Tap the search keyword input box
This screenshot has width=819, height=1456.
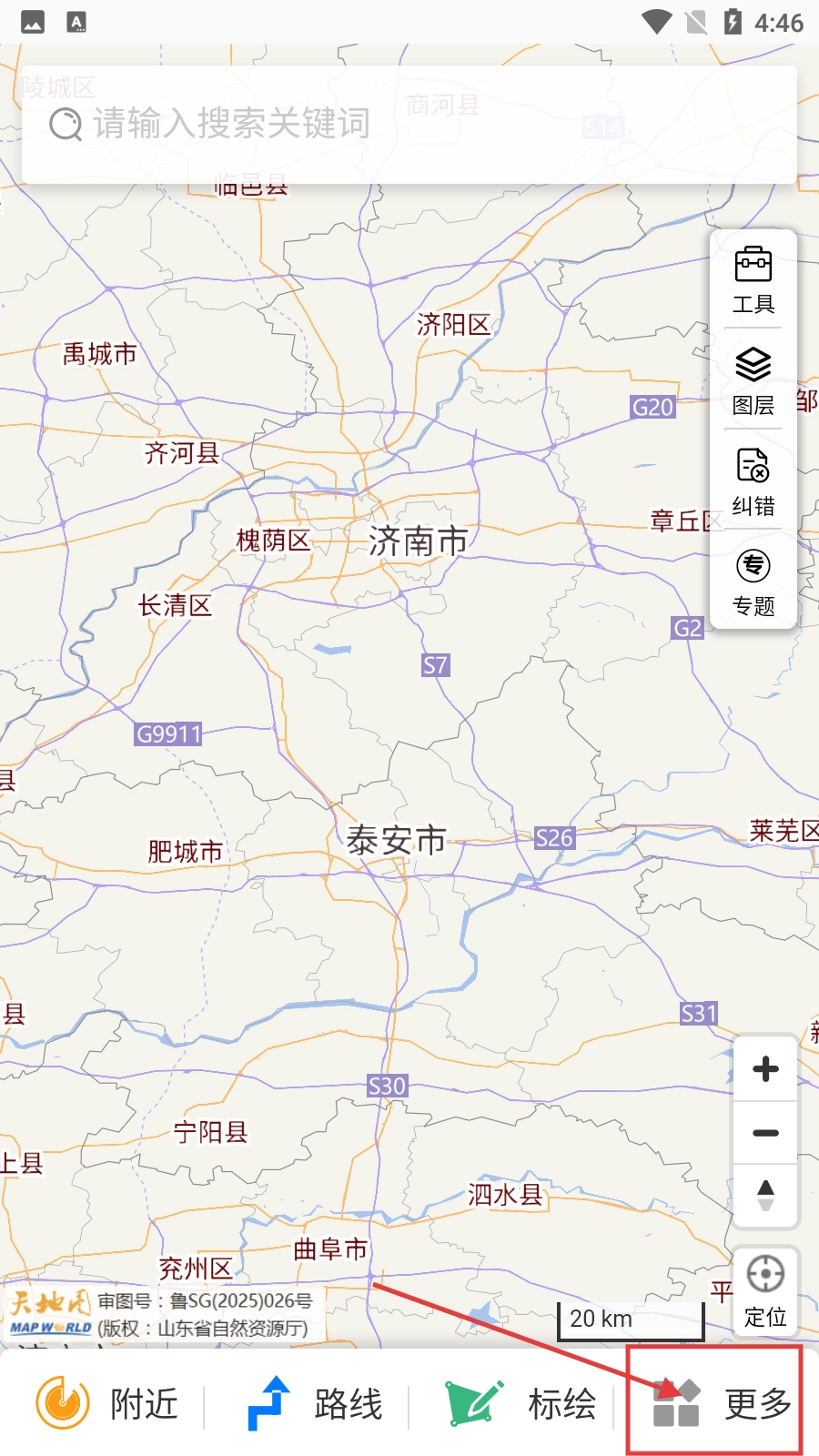coord(409,124)
